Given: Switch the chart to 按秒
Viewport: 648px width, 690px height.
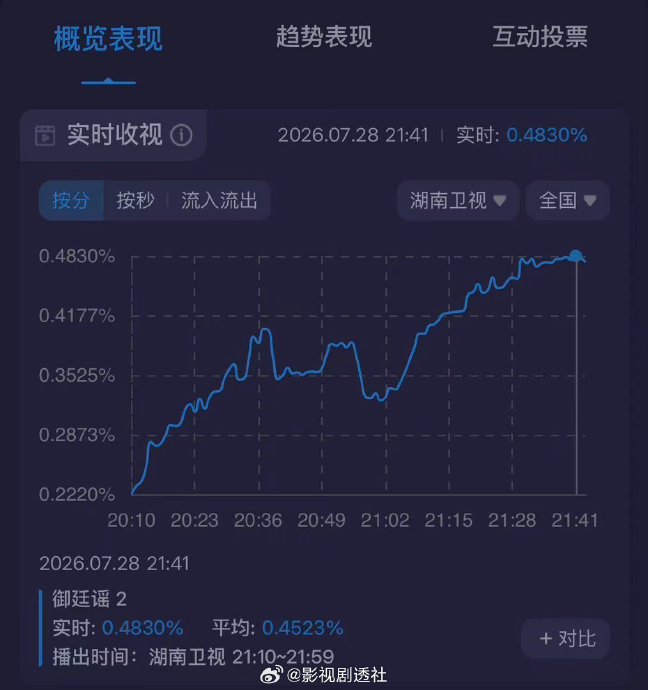Looking at the screenshot, I should point(135,201).
